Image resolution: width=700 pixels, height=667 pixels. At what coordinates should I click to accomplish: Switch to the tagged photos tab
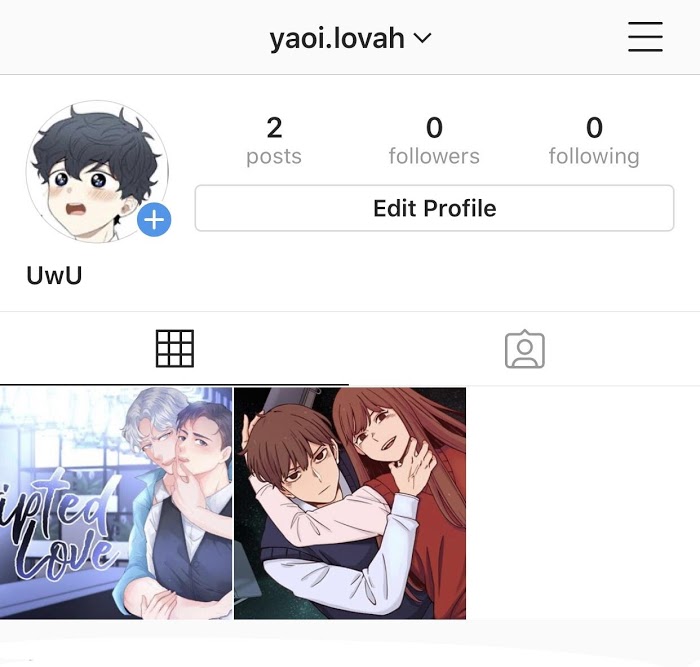tap(524, 349)
